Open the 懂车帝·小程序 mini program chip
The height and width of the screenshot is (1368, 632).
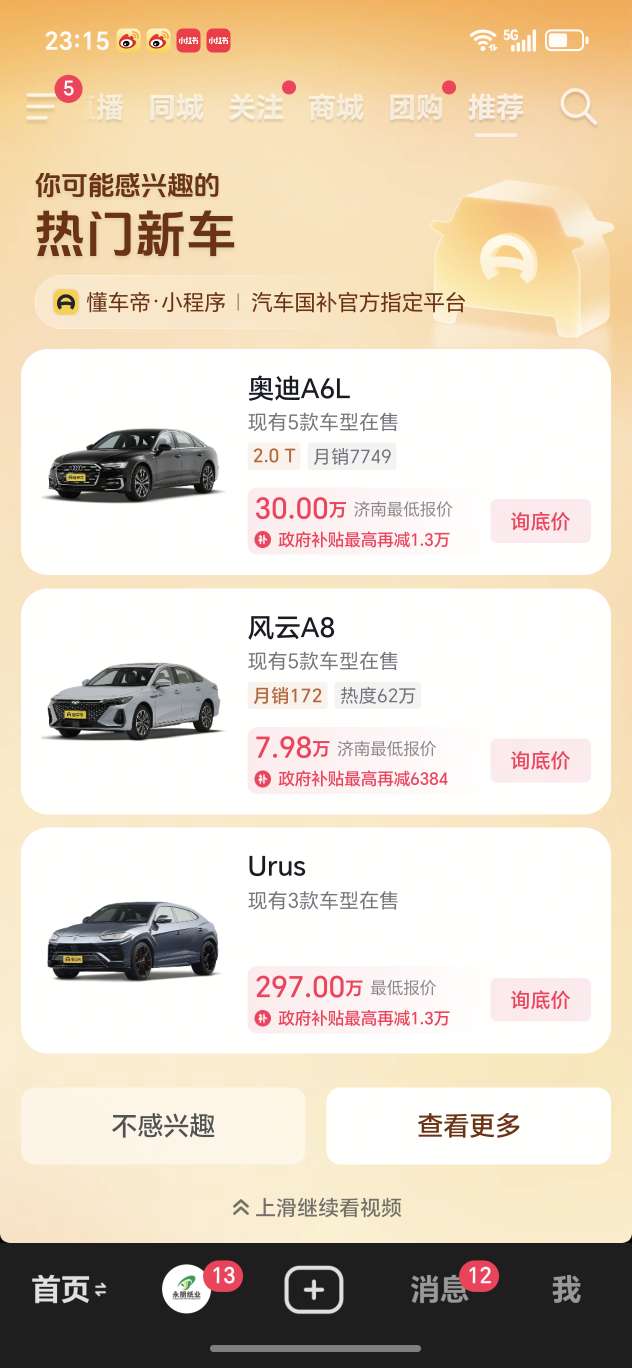click(140, 302)
